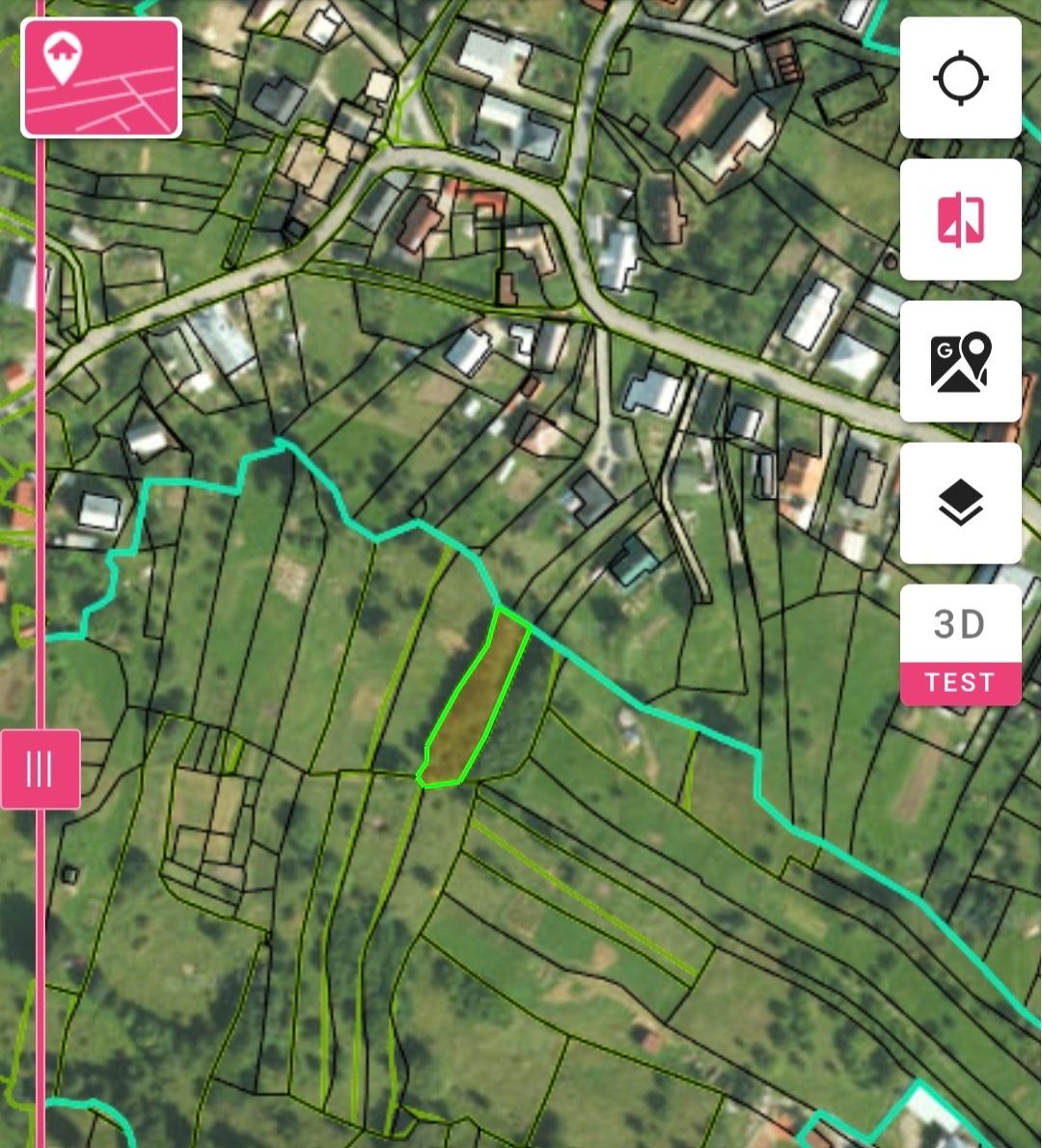Open the map layers menu
The image size is (1042, 1148).
point(960,504)
